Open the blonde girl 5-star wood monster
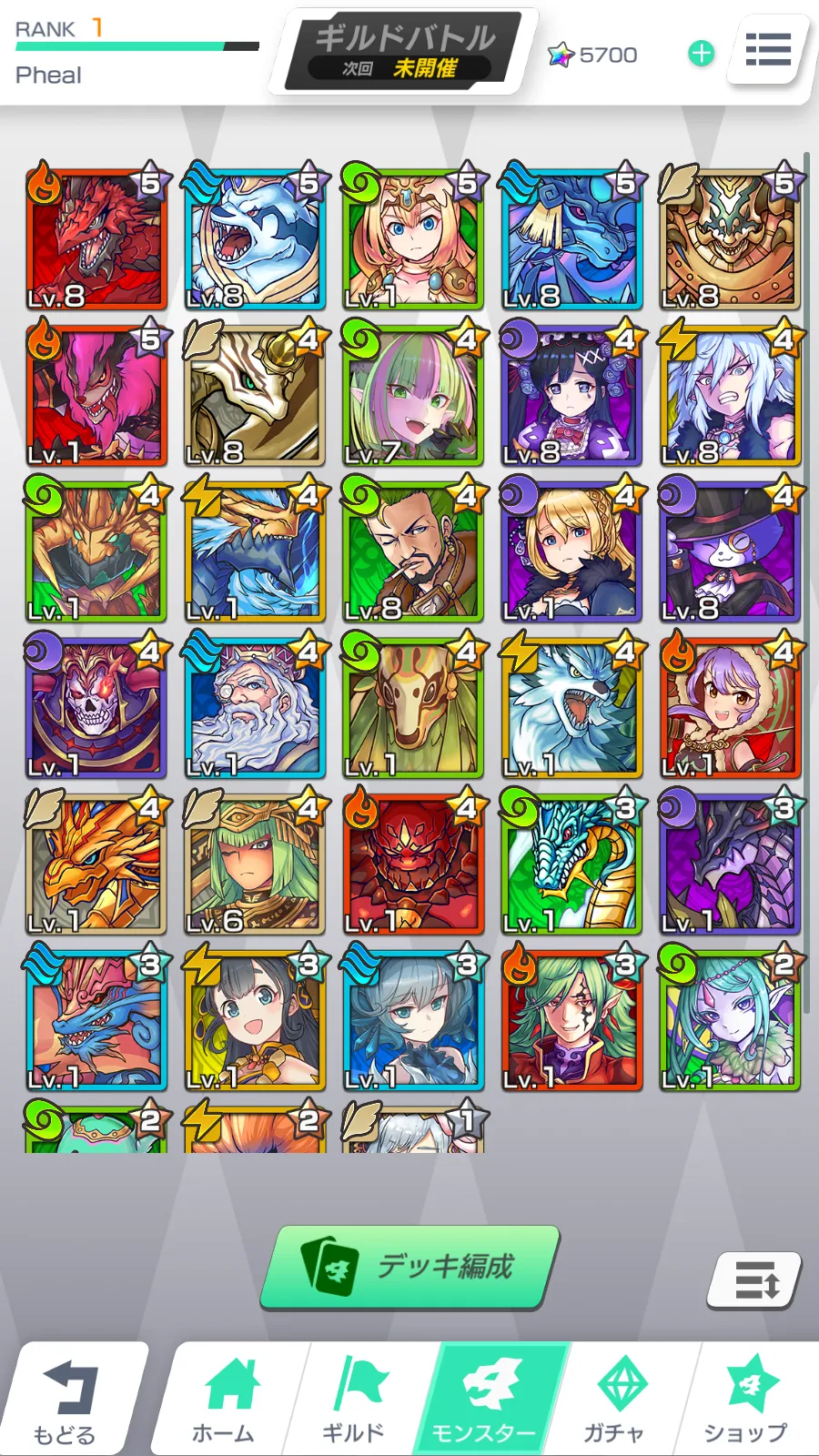Screen dimensions: 819x1456 click(413, 238)
